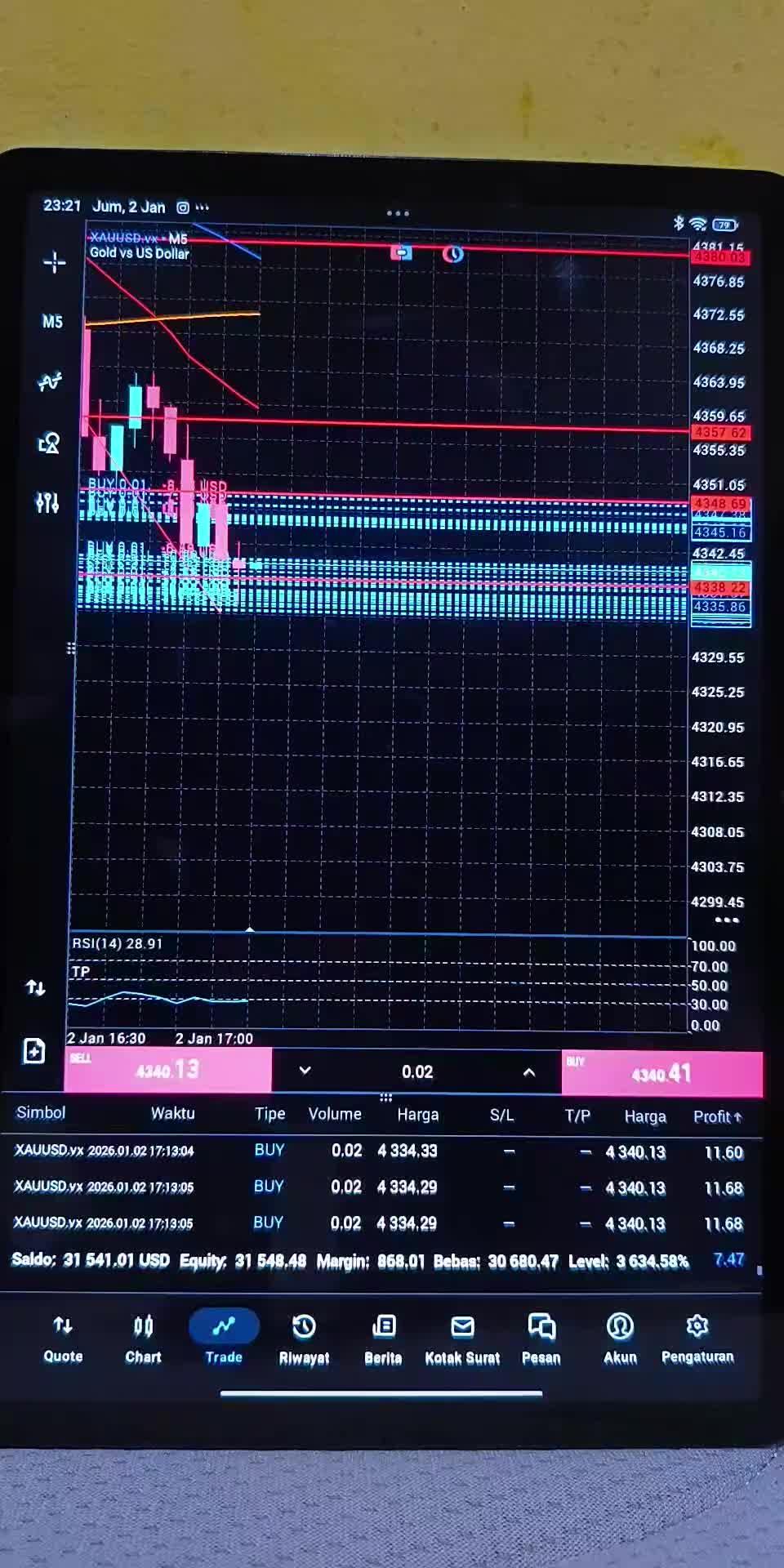Open the Riwayat history tab

point(304,1339)
